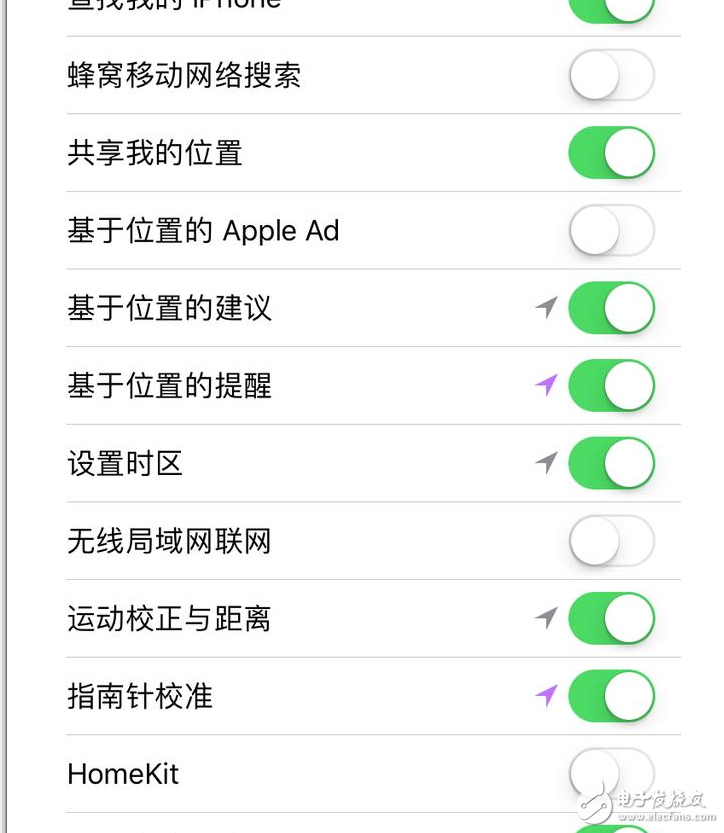Switch off 运动校正与距离
The image size is (724, 833).
[x=611, y=618]
